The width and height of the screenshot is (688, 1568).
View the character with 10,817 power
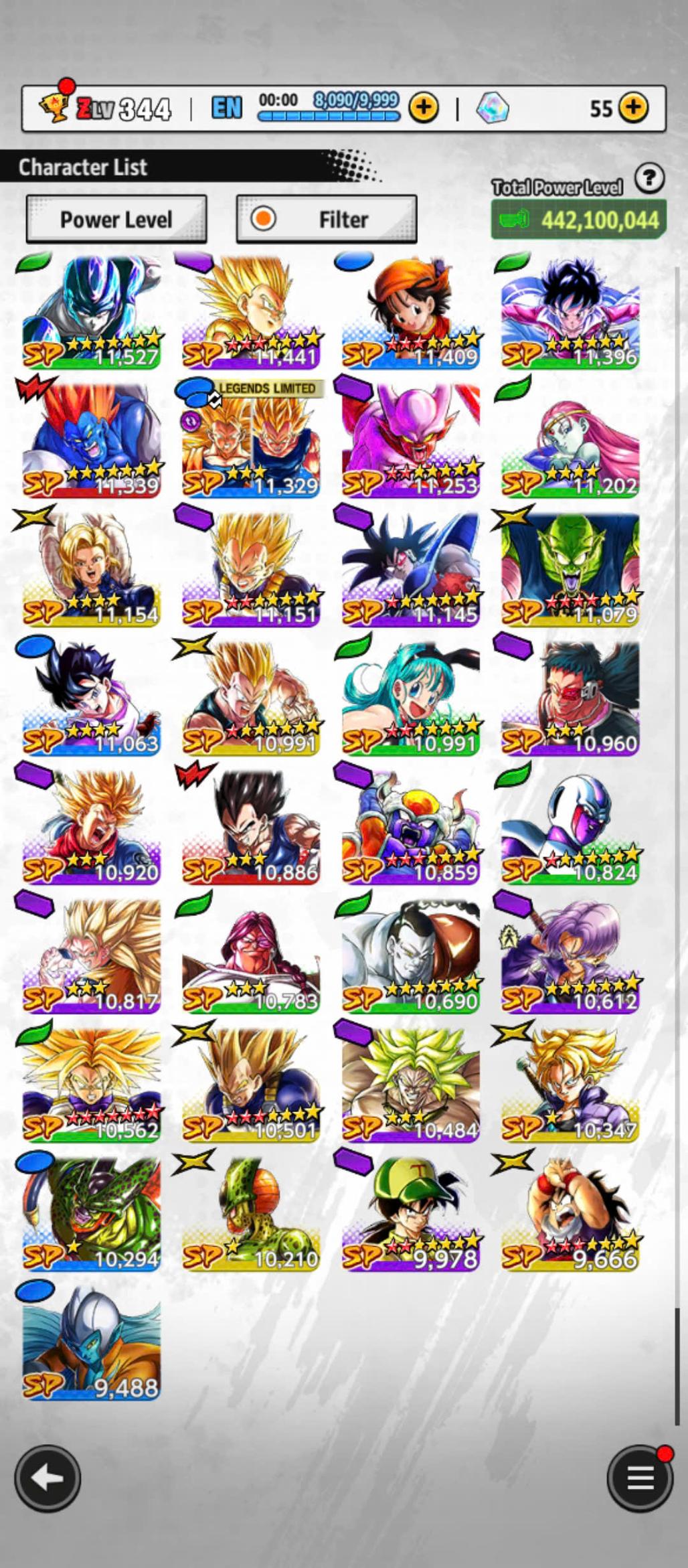tap(92, 955)
